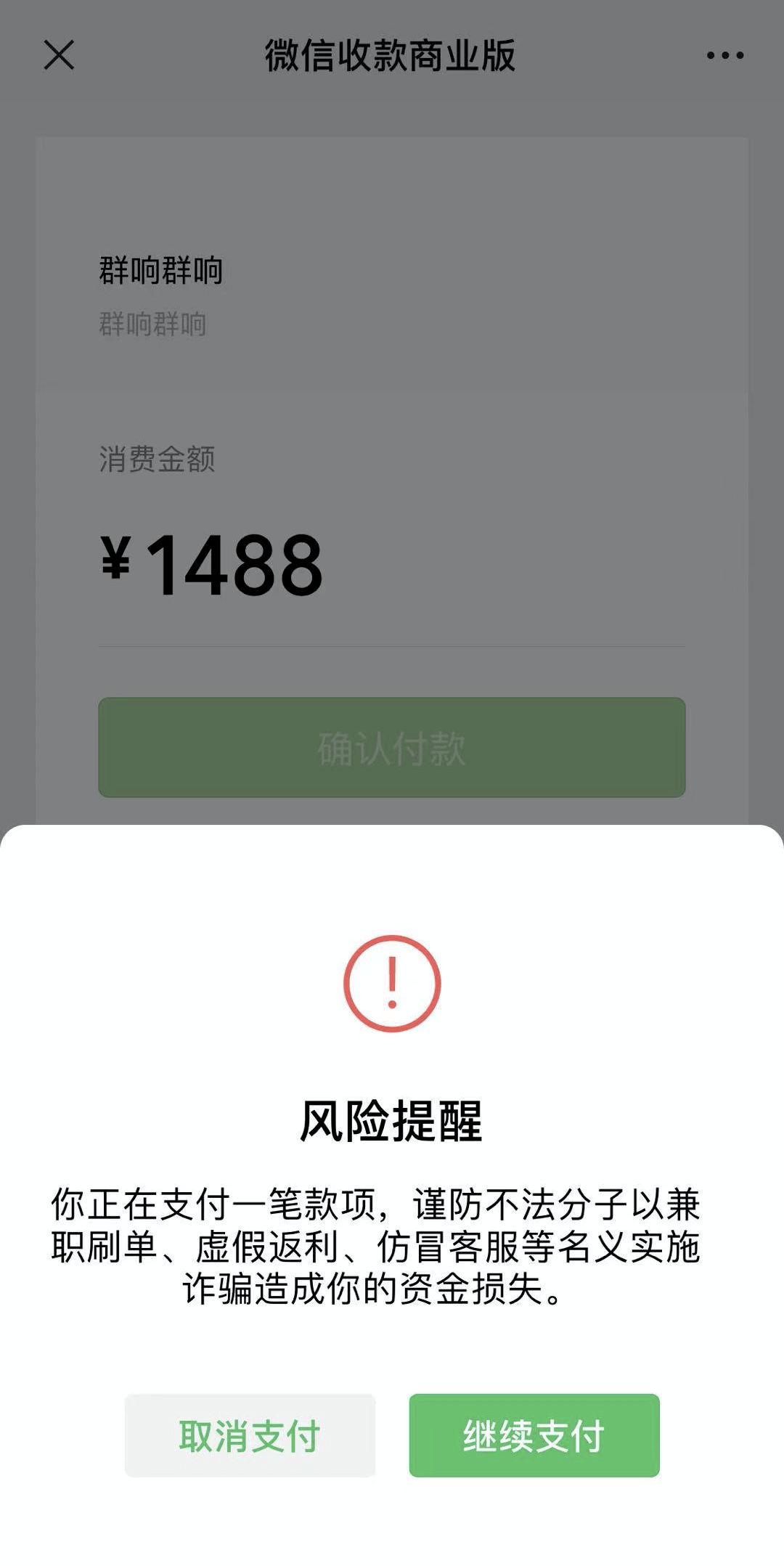Select the merchant name 群响群响
The image size is (784, 1566).
click(x=161, y=269)
